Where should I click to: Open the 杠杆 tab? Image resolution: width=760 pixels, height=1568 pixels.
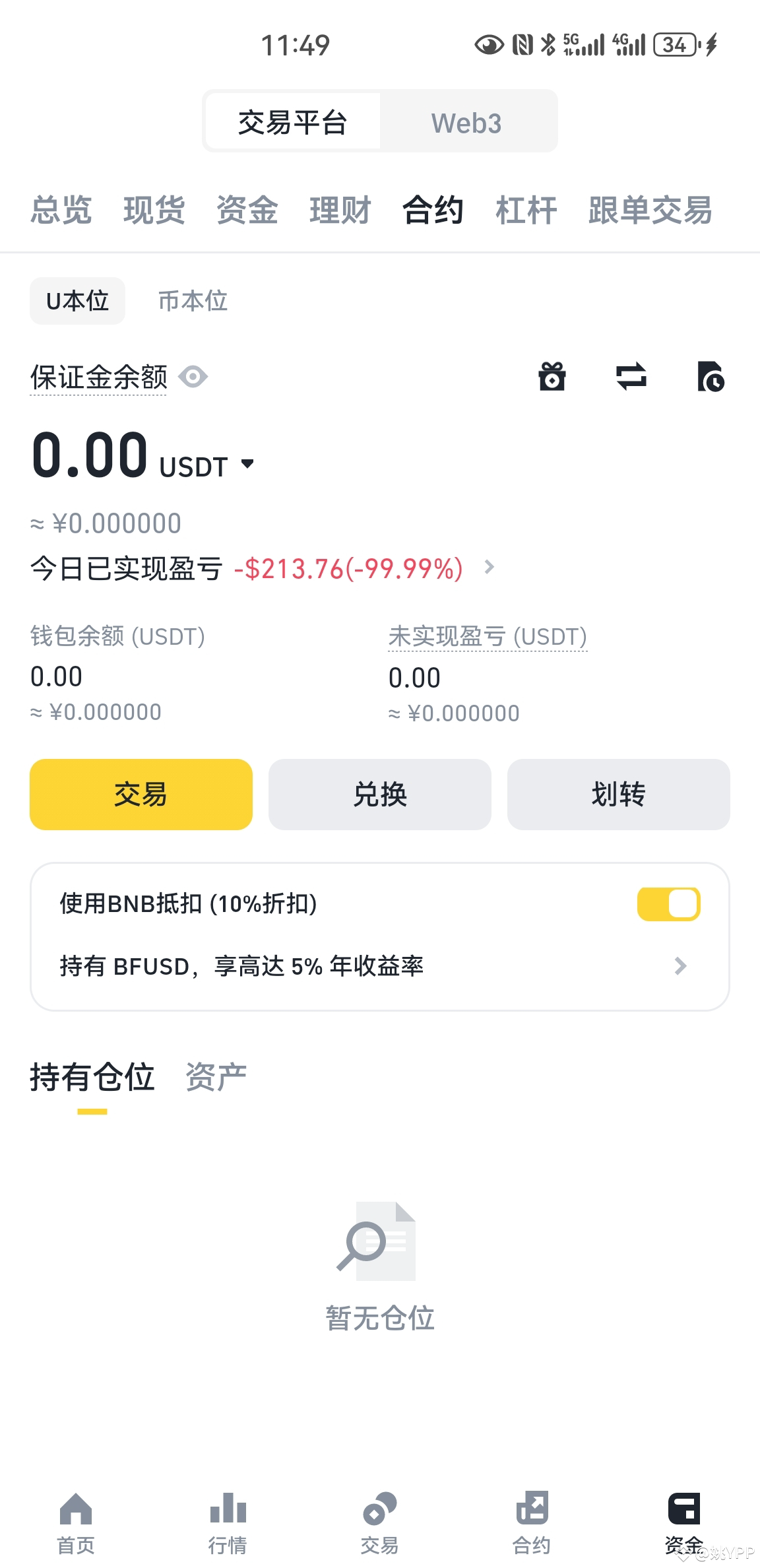[526, 211]
